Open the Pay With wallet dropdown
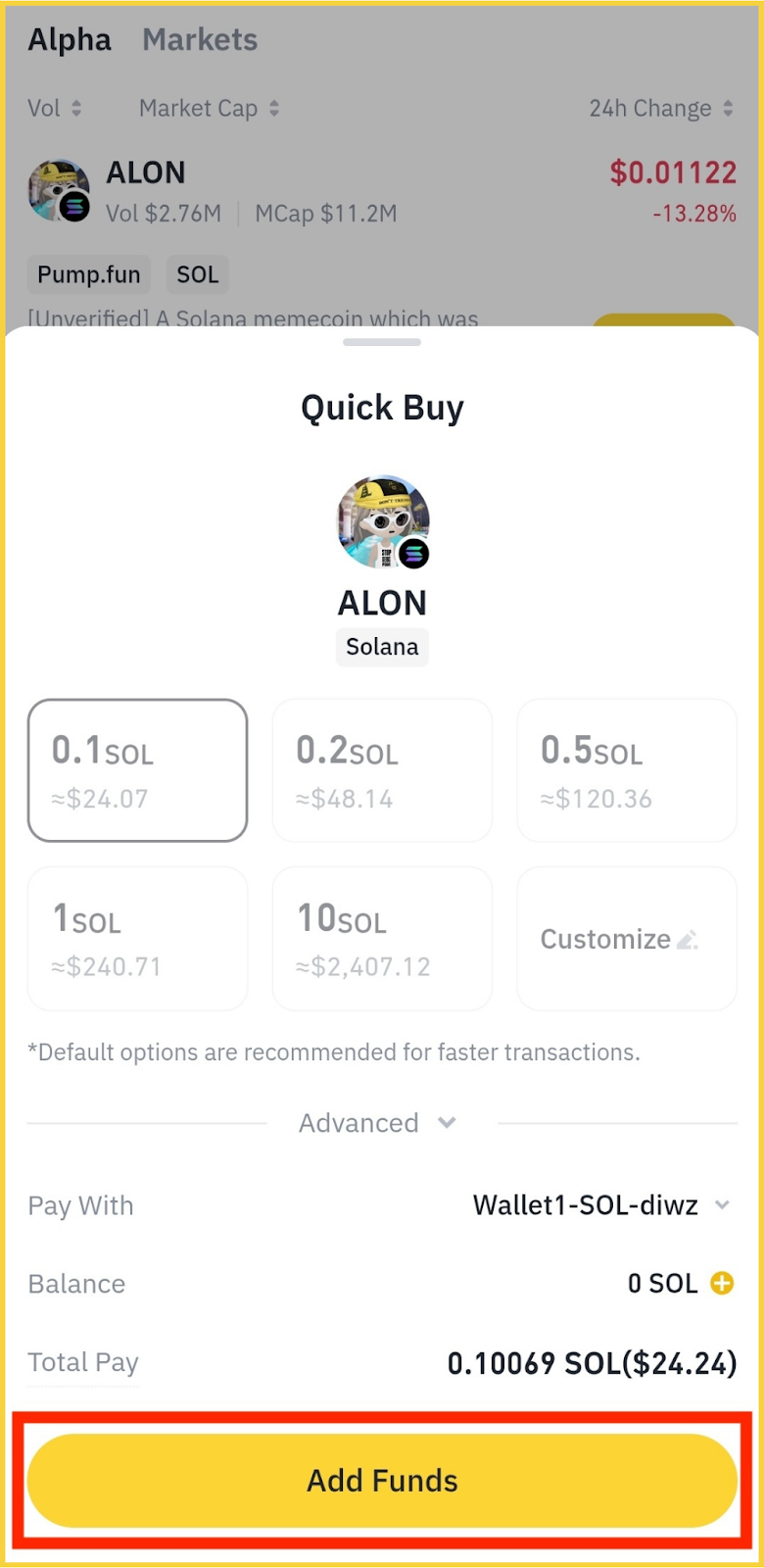 coord(601,1205)
